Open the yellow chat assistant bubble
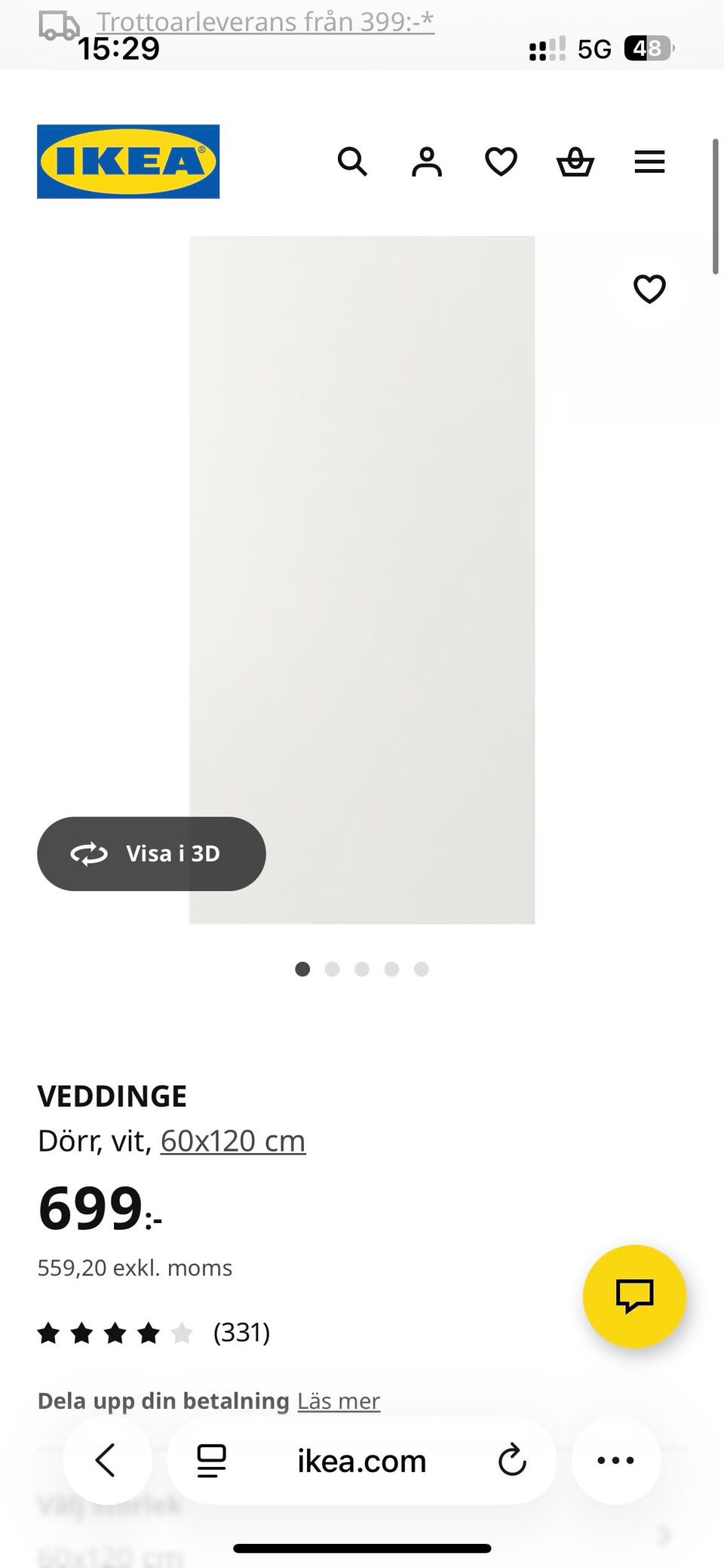 [x=635, y=1296]
